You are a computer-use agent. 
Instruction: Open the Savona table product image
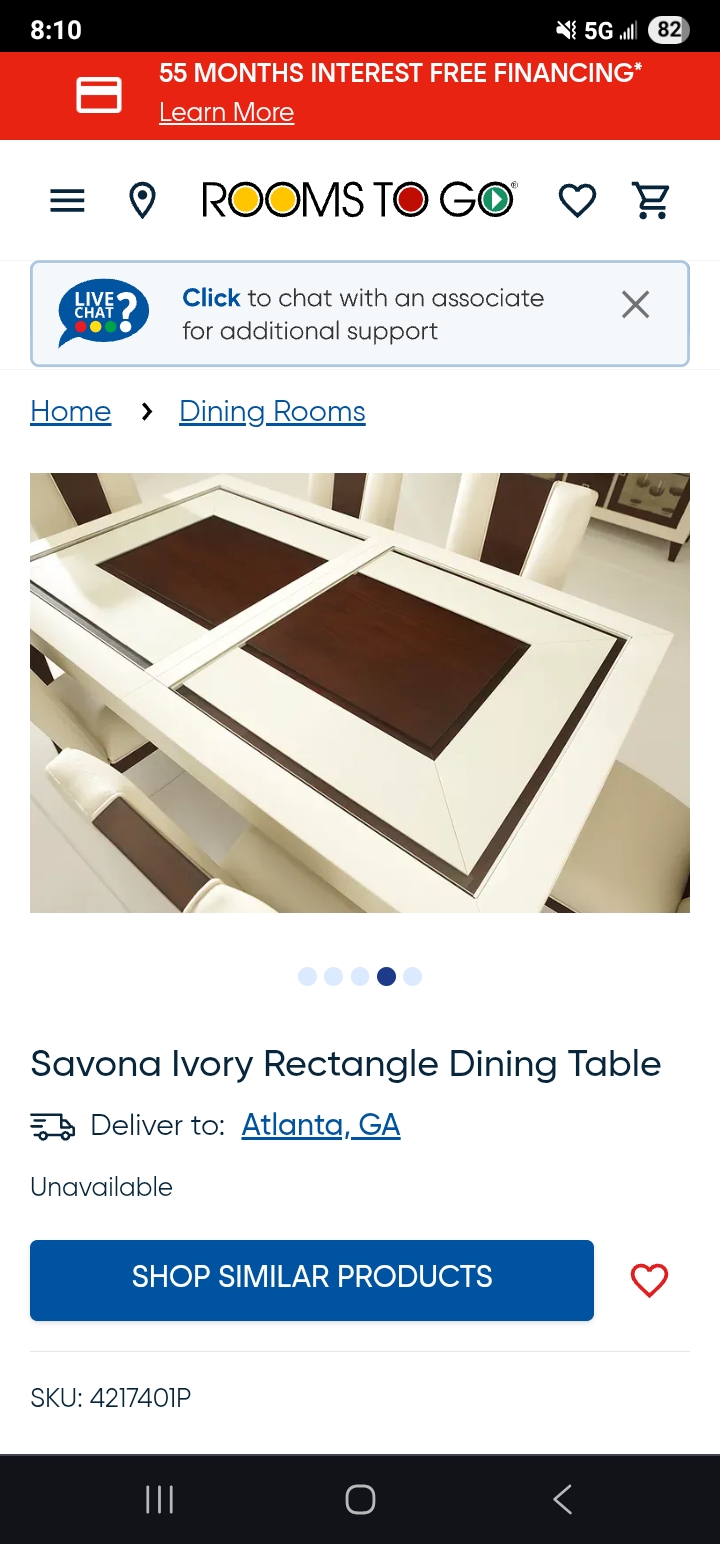click(x=360, y=692)
